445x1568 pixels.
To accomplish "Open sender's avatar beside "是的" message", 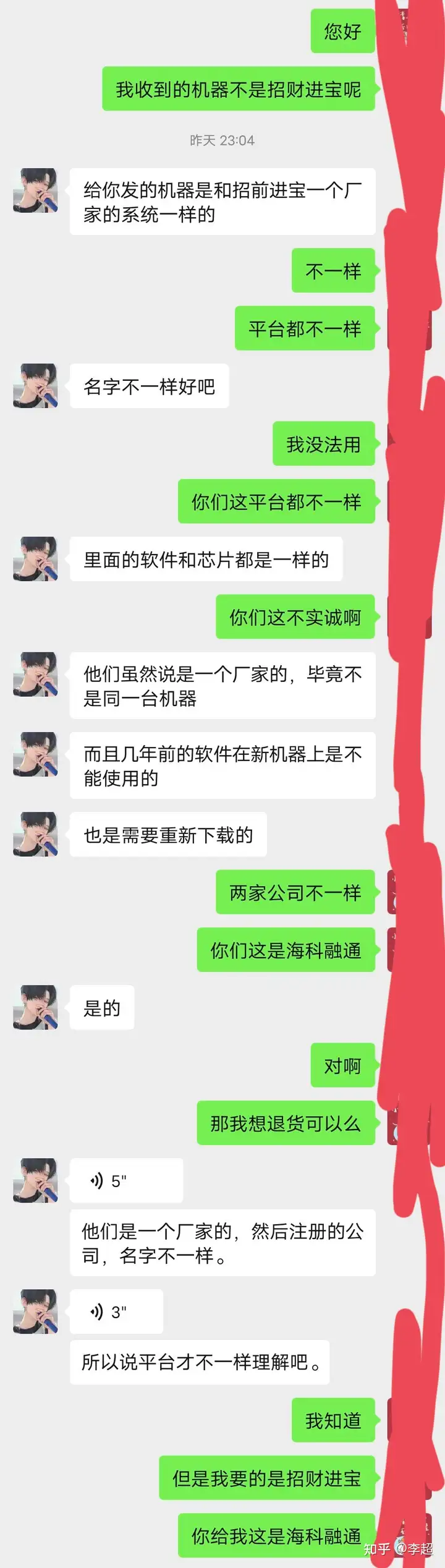I will (36, 1007).
